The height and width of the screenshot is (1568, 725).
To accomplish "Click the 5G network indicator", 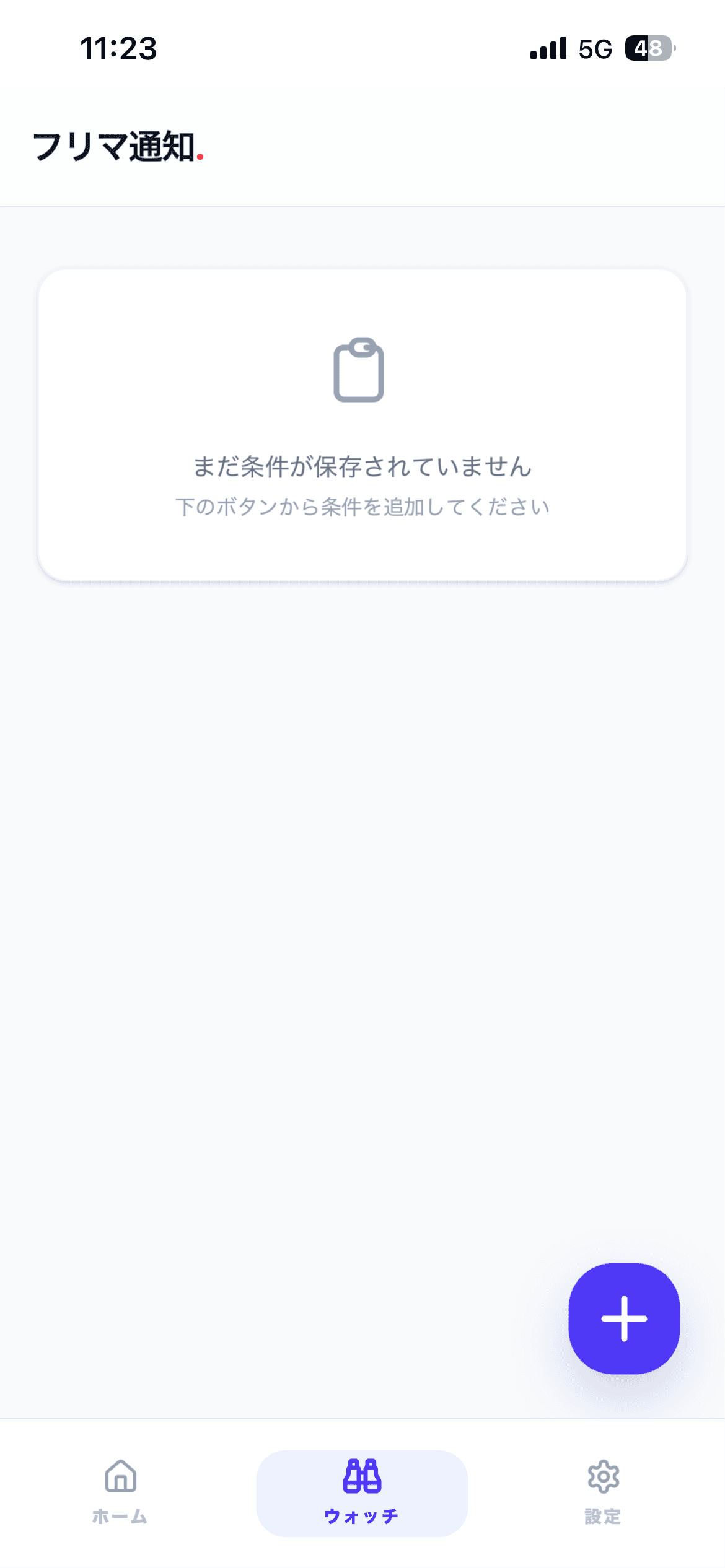I will pyautogui.click(x=594, y=48).
